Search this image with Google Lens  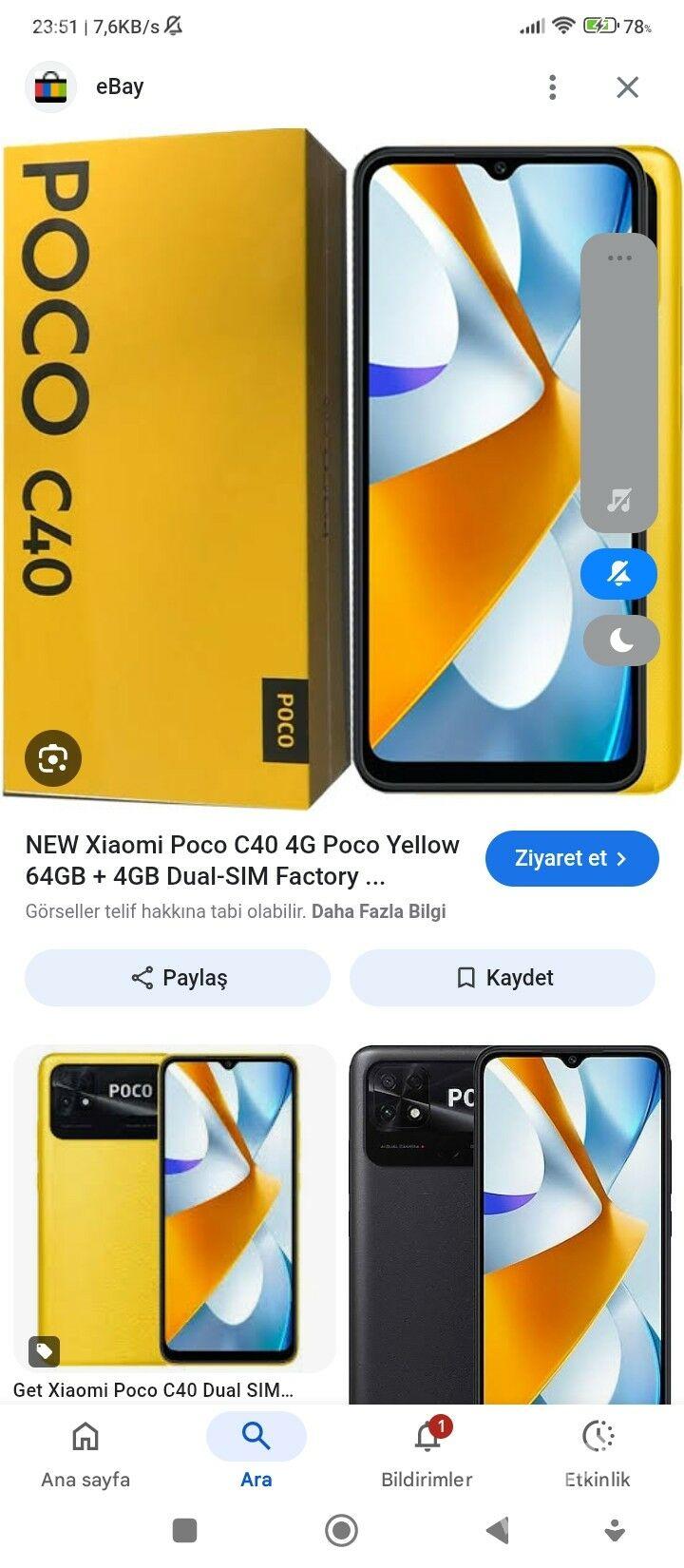click(53, 758)
